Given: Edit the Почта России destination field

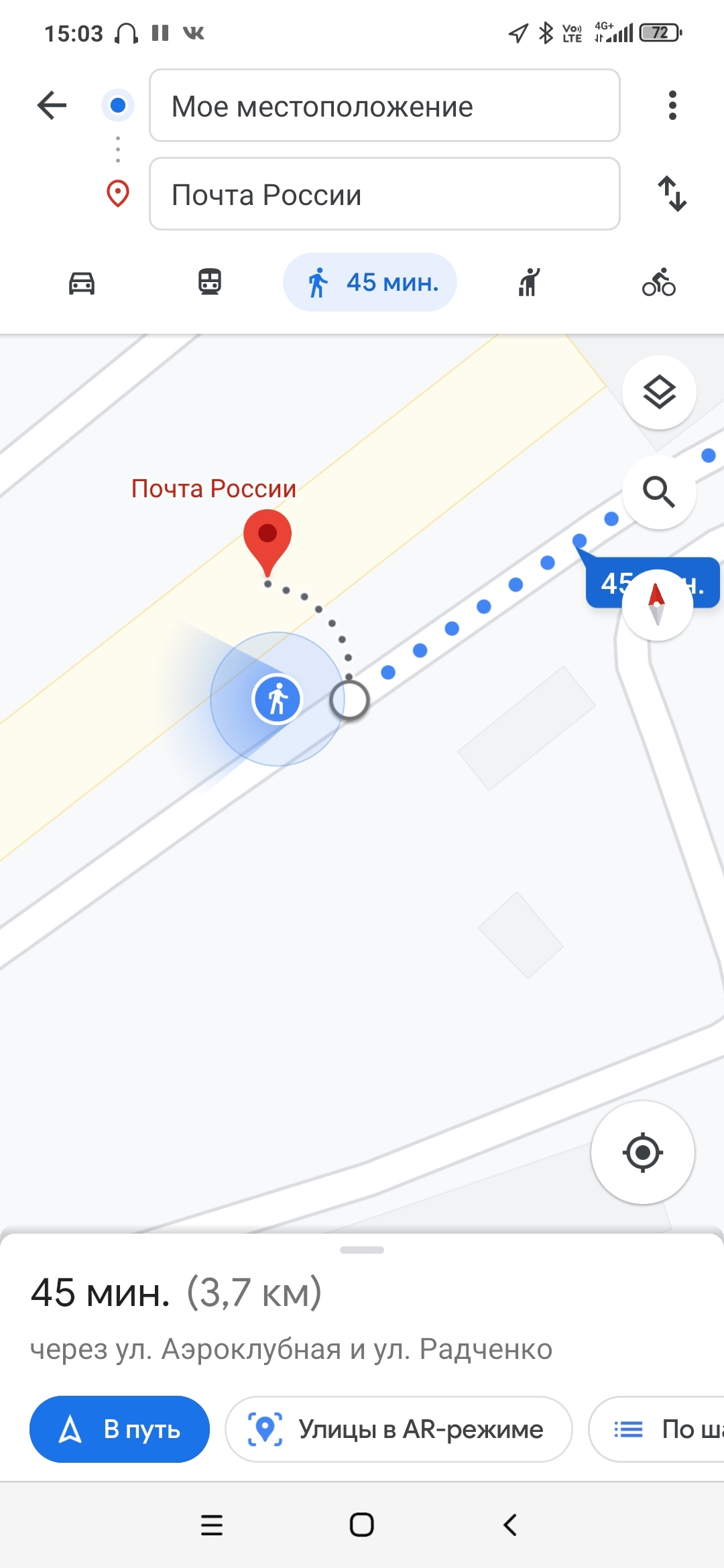Looking at the screenshot, I should tap(384, 194).
